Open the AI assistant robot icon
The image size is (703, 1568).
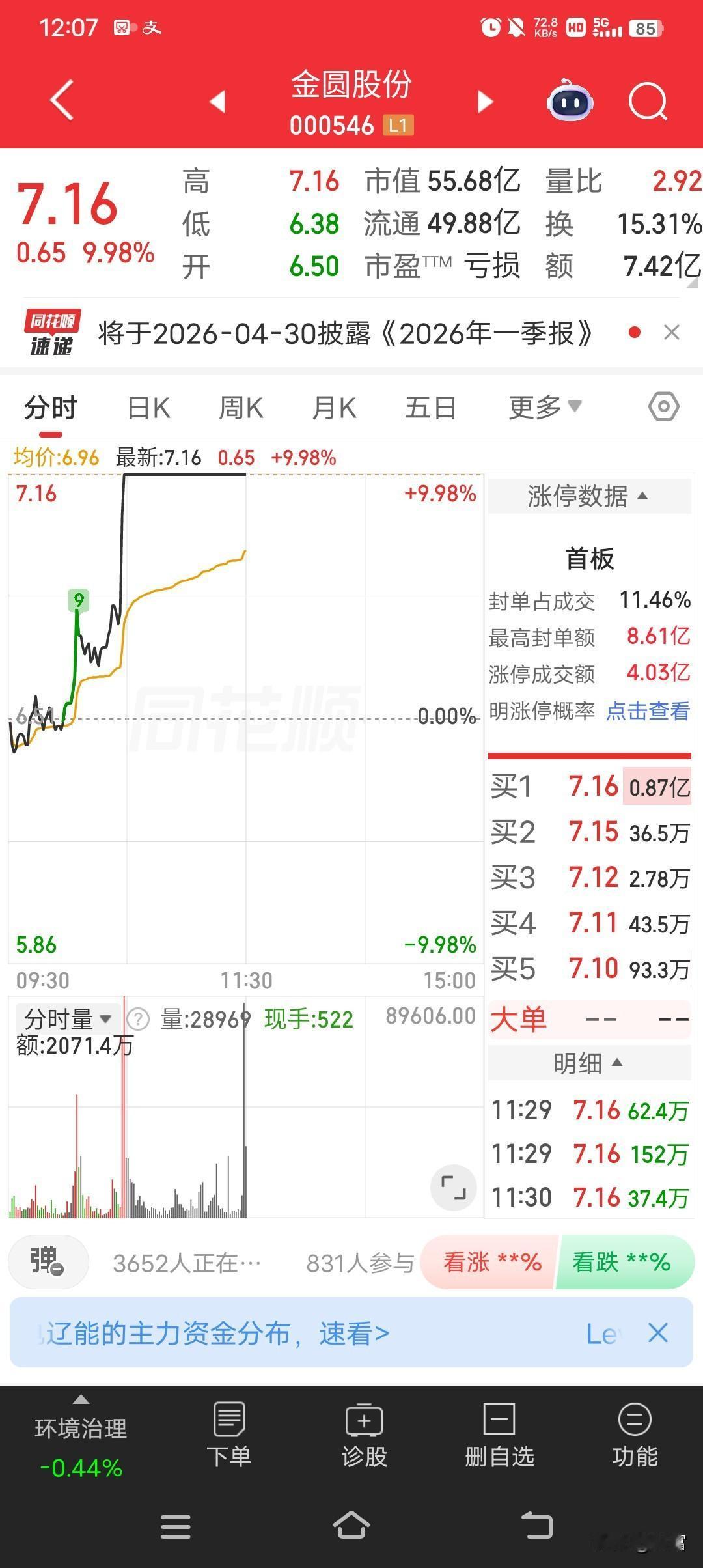pos(569,102)
